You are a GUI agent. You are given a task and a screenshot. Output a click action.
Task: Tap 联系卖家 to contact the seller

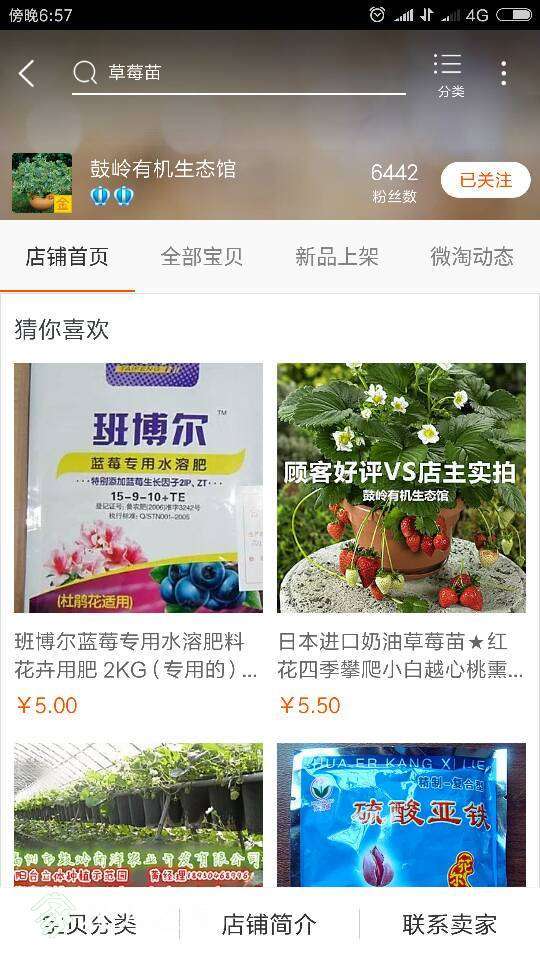pos(449,924)
